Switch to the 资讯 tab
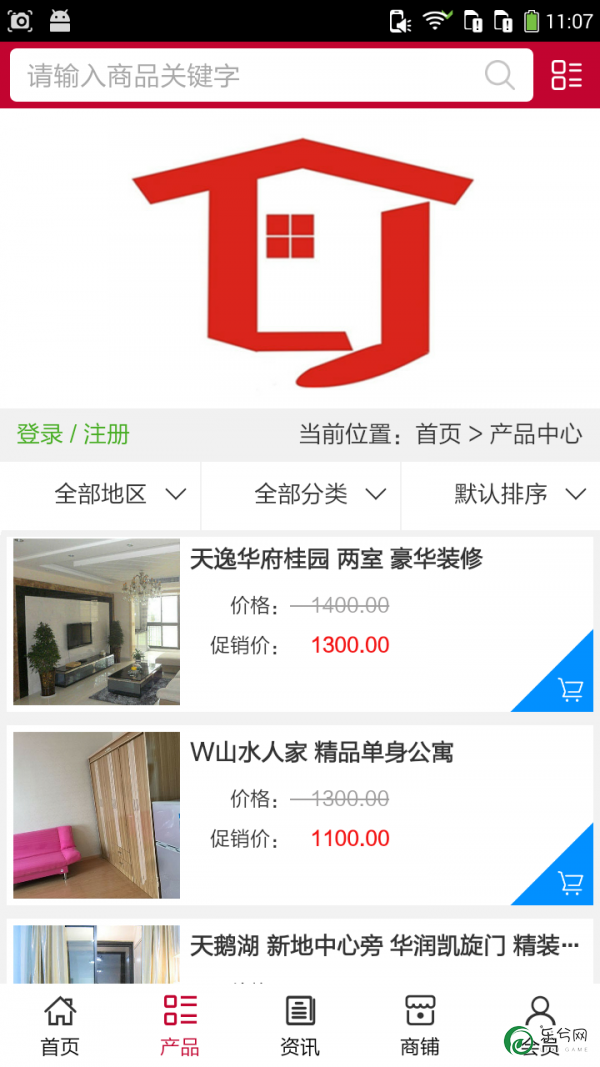Viewport: 600px width, 1067px height. pos(300,1026)
